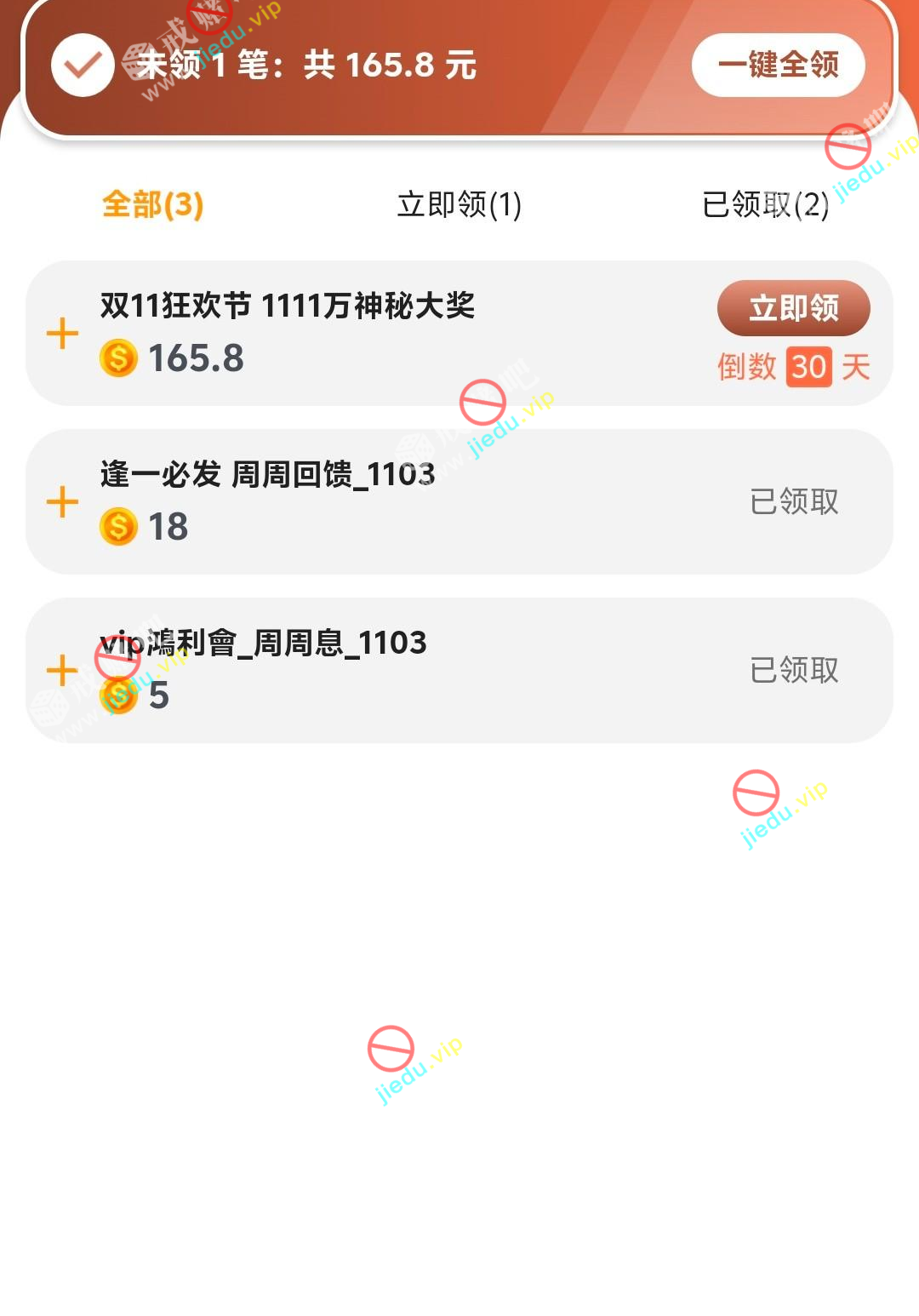This screenshot has height=1316, width=919.
Task: Switch to the 全部(3) tab
Action: pyautogui.click(x=152, y=205)
